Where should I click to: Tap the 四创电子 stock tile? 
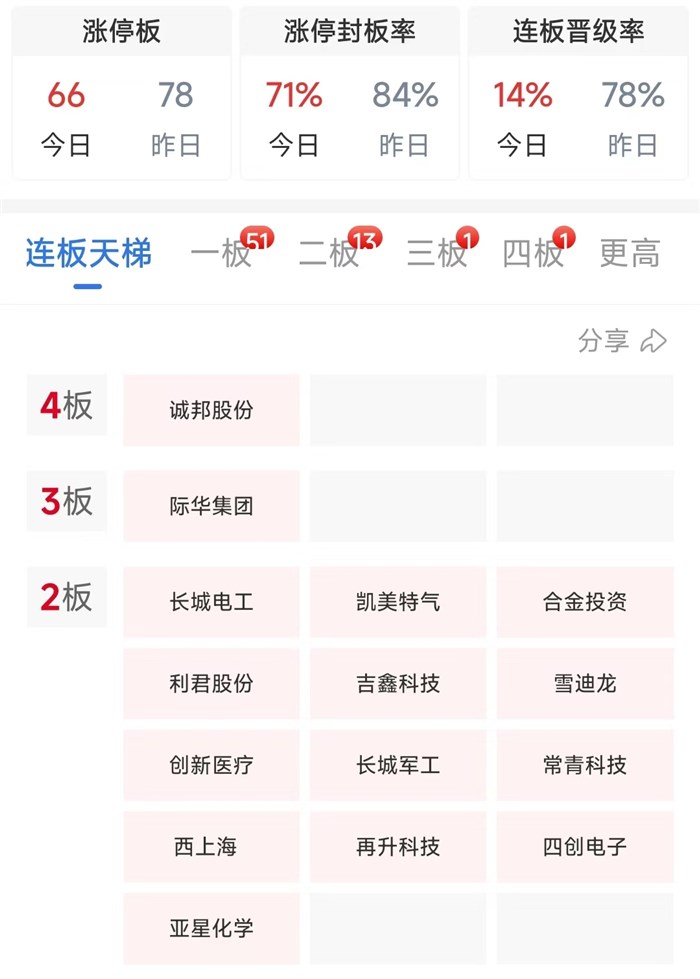click(x=585, y=847)
